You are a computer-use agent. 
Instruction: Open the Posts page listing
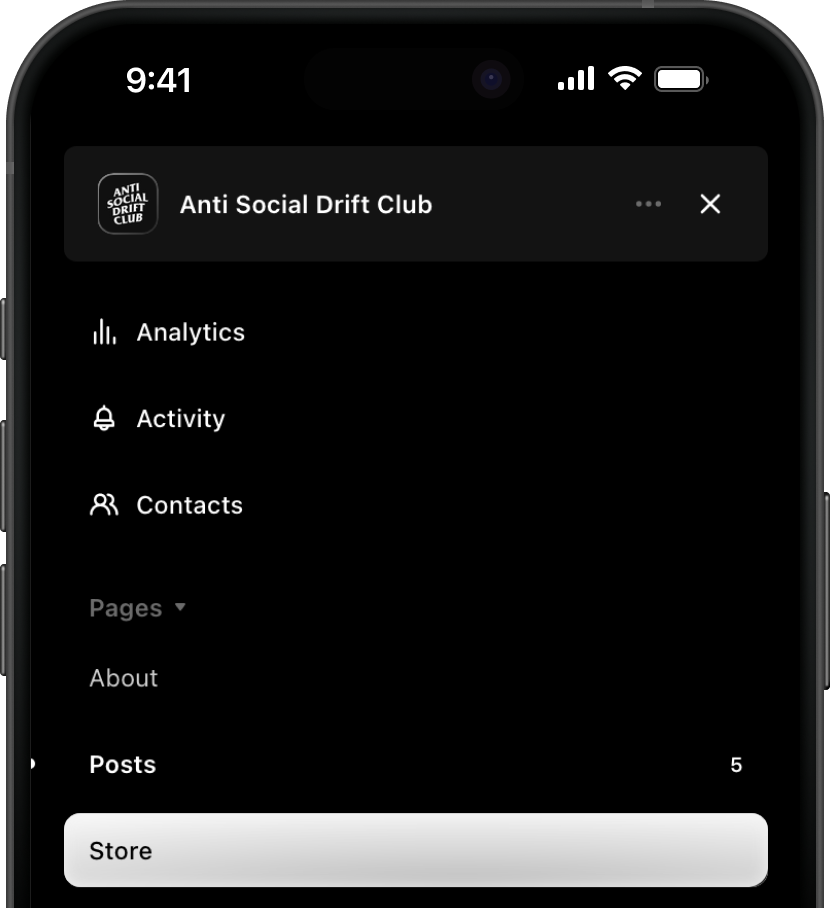[x=122, y=764]
